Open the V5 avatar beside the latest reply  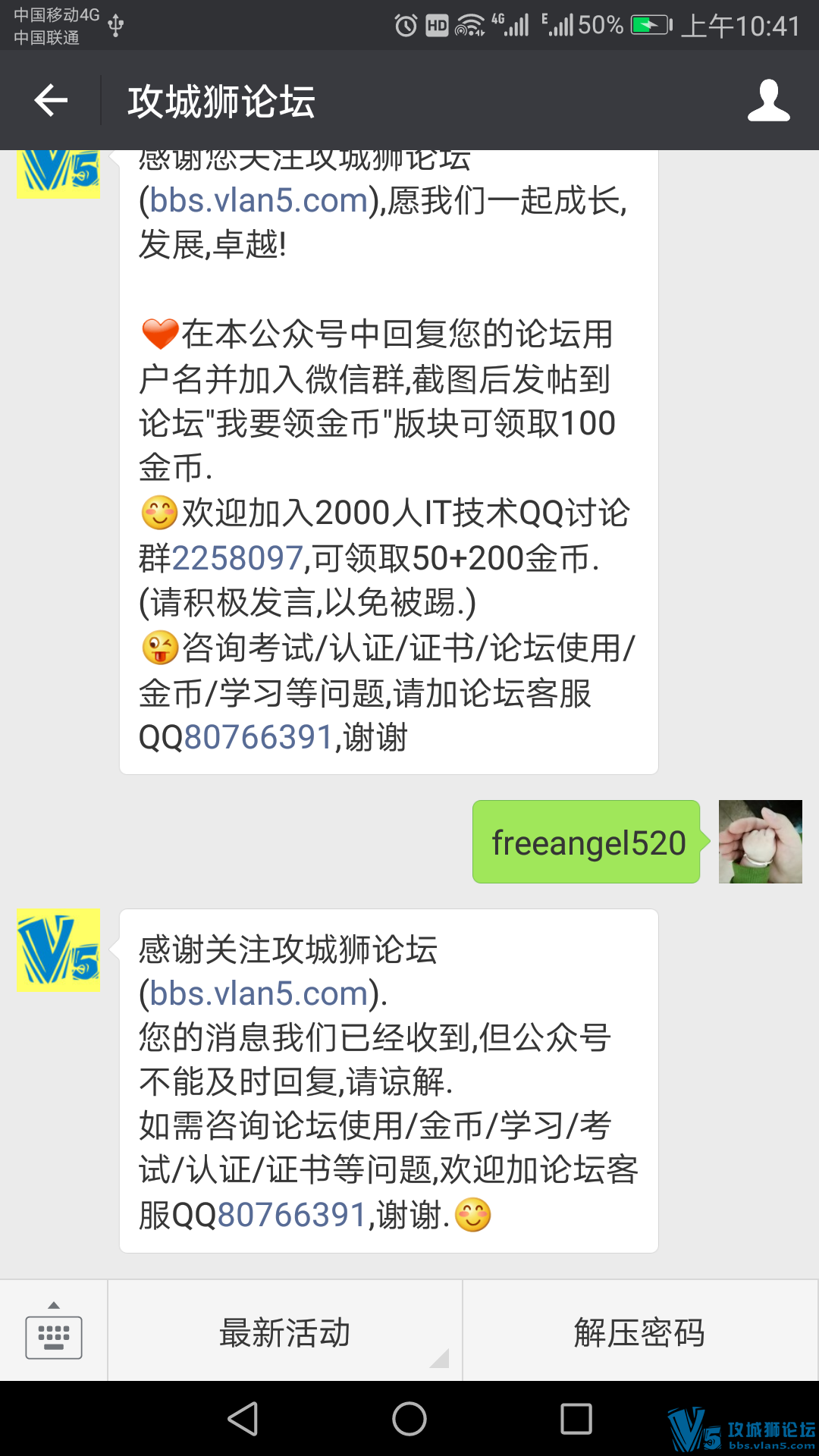click(58, 949)
